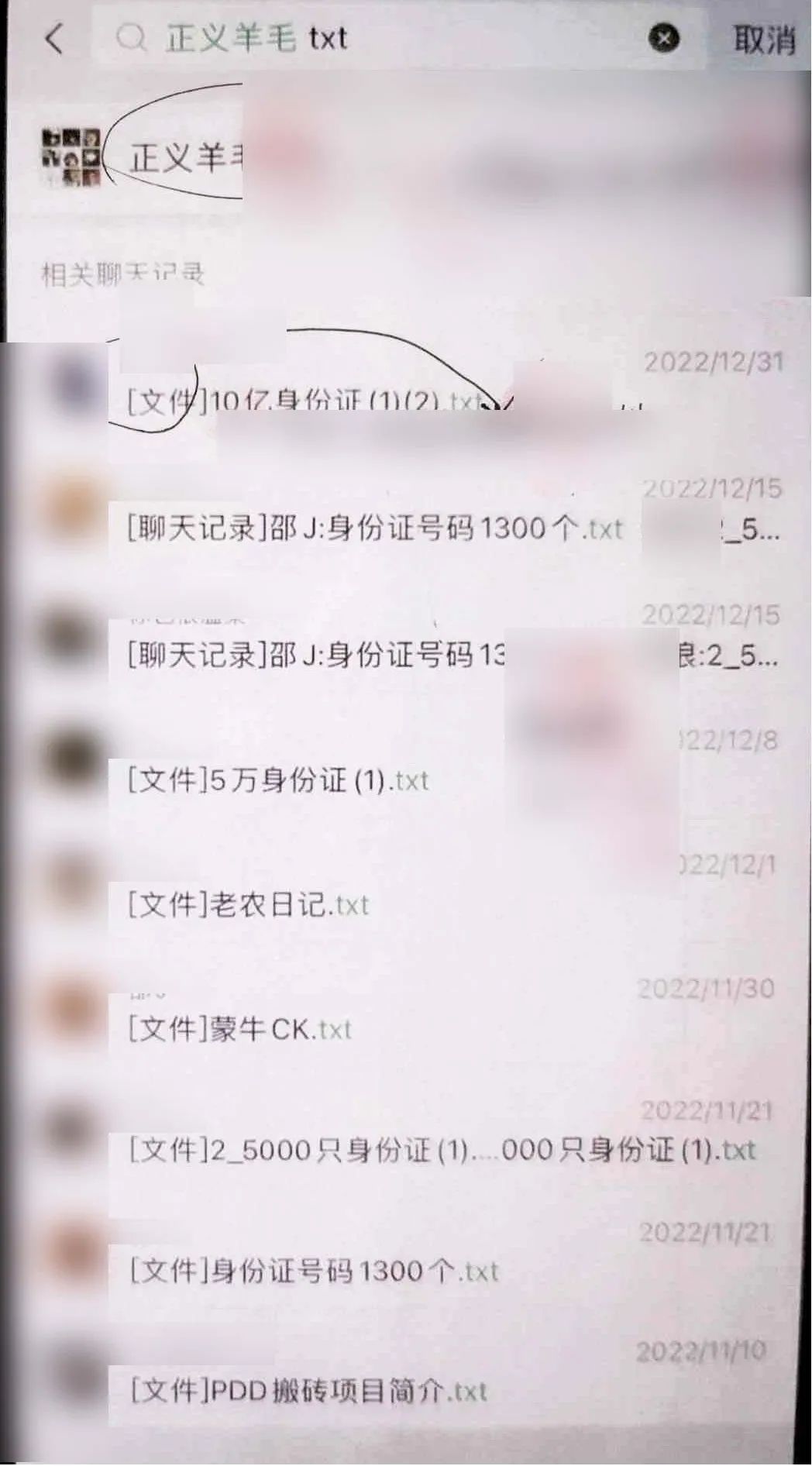The height and width of the screenshot is (1466, 812).
Task: Open the 2_5000只身份证 (1) file result
Action: pos(442,1150)
